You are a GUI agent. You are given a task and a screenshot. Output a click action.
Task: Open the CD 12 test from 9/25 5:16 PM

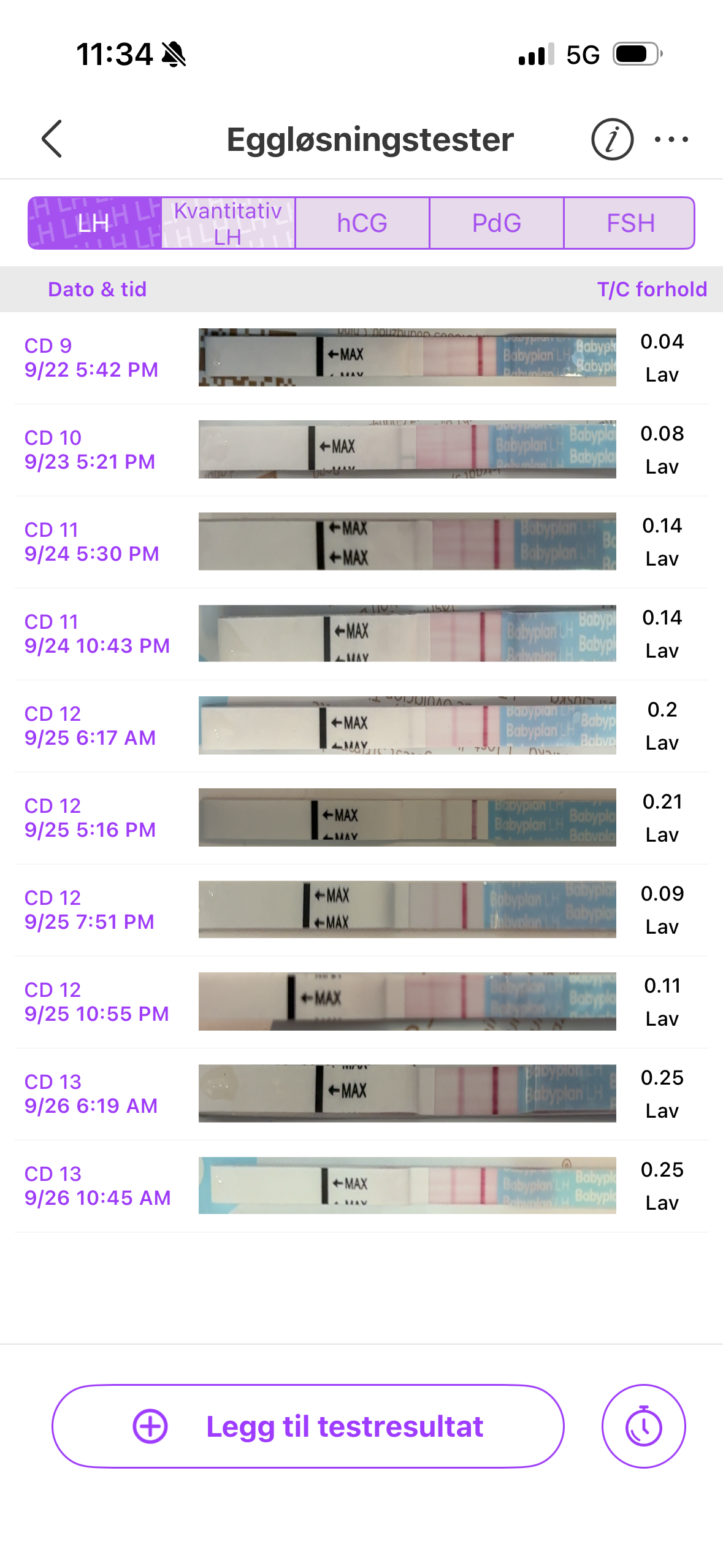click(x=361, y=818)
